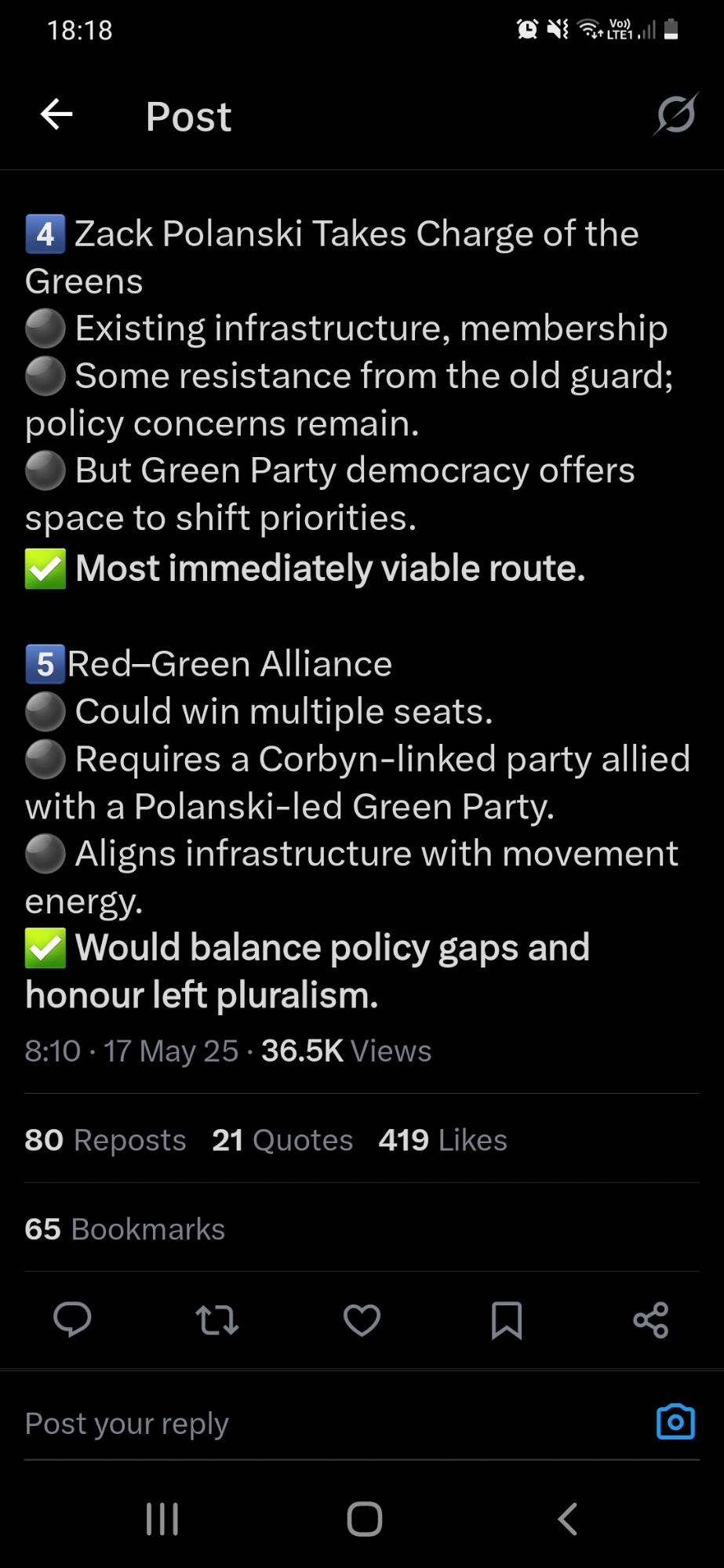Reply with the speech bubble icon
This screenshot has width=724, height=1568.
coord(72,1319)
